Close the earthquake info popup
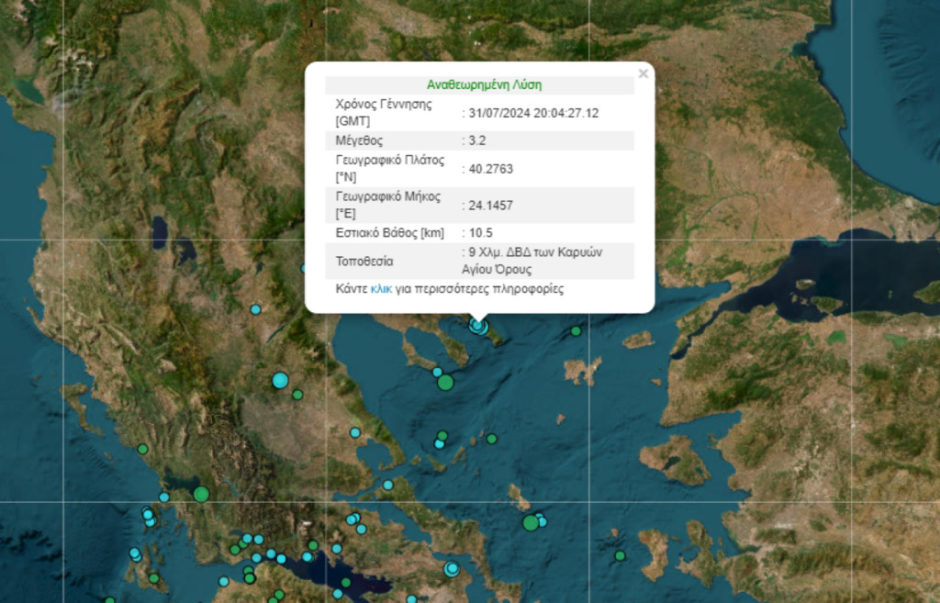This screenshot has height=603, width=940. click(643, 73)
